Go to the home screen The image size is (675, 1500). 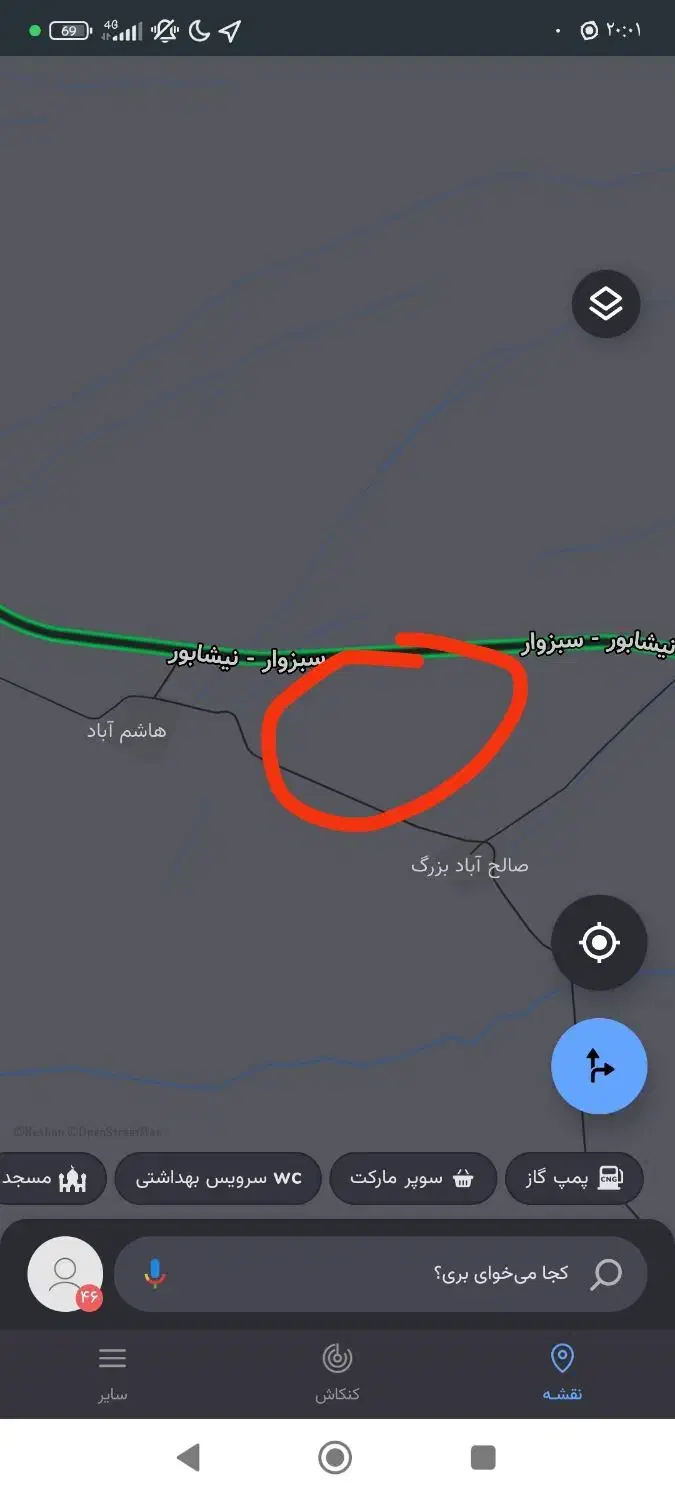[x=336, y=1457]
